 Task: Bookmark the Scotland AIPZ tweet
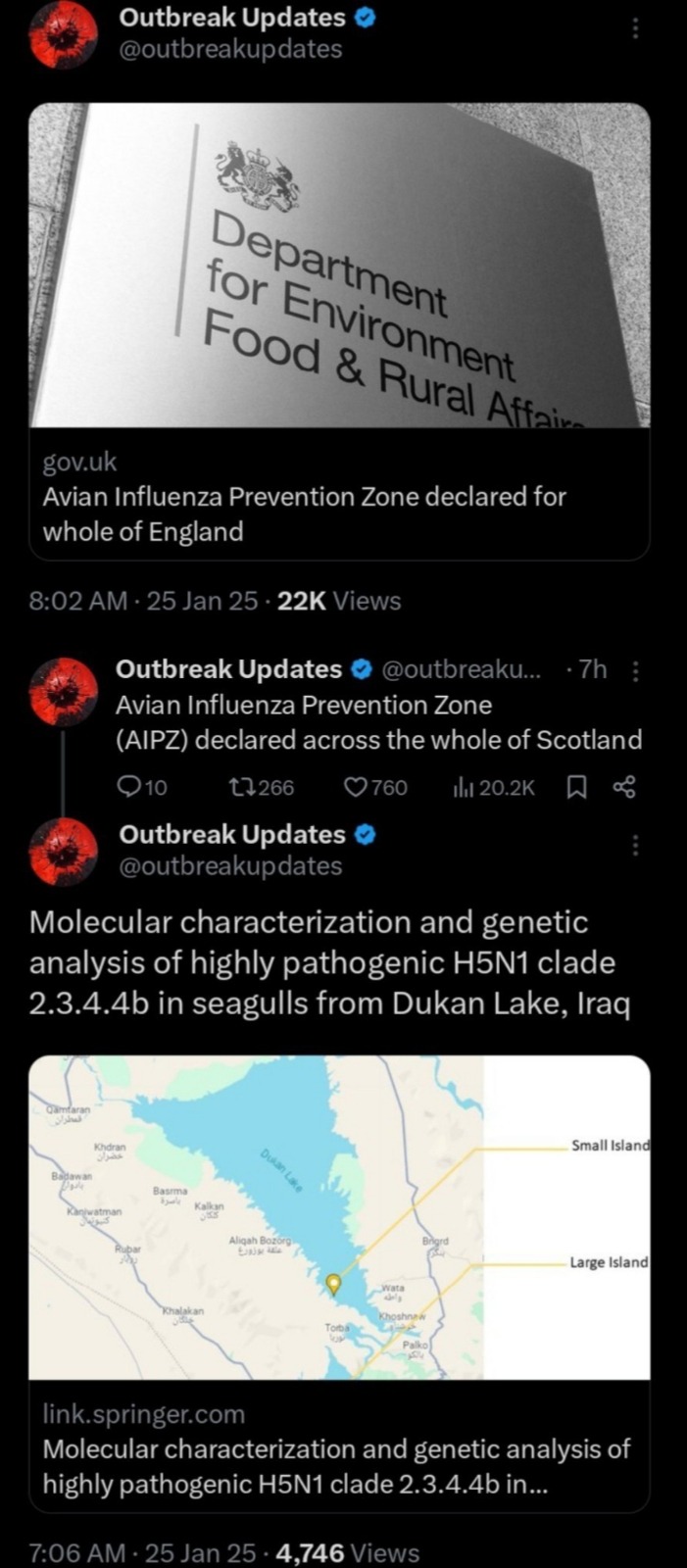pos(578,787)
